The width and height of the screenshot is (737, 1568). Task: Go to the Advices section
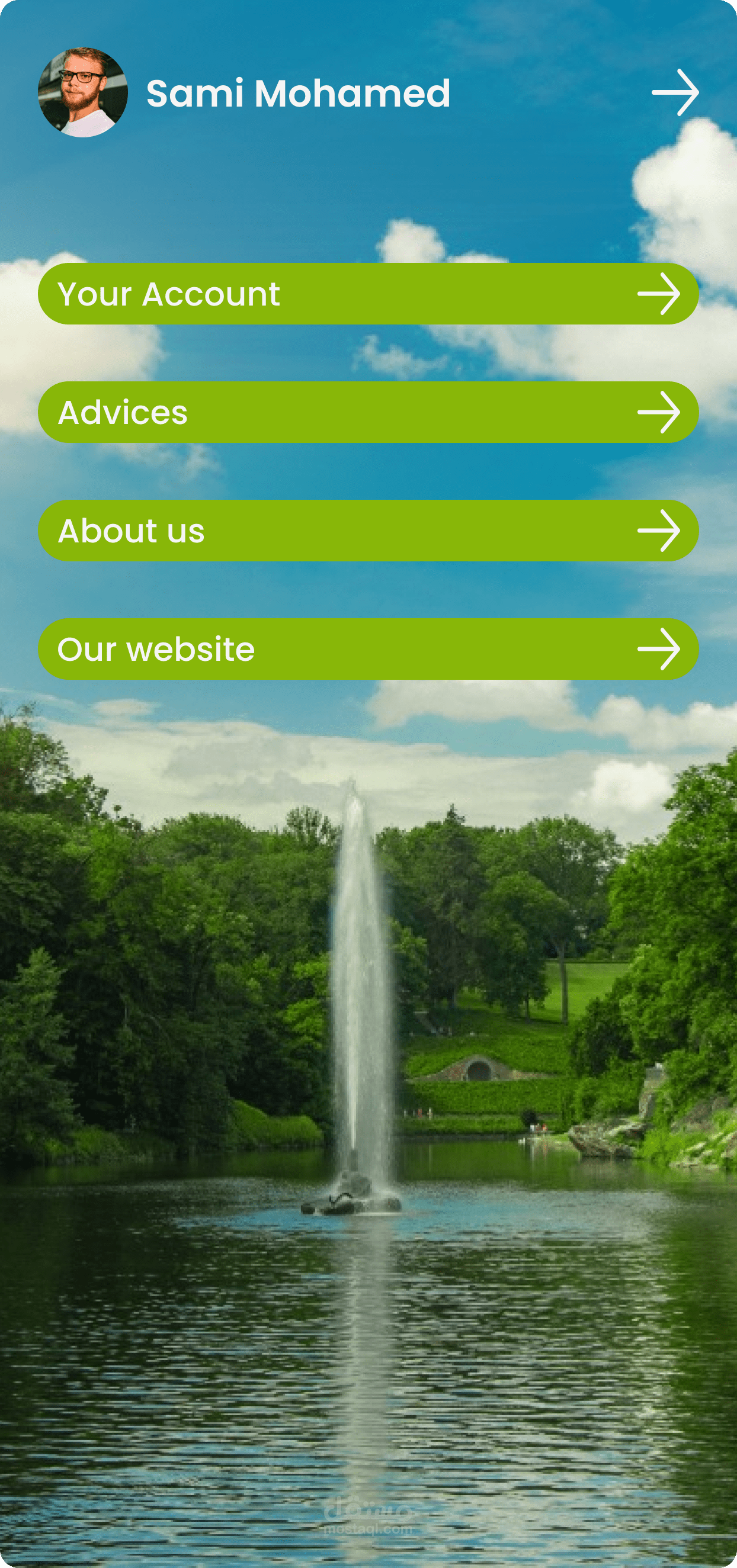[368, 412]
